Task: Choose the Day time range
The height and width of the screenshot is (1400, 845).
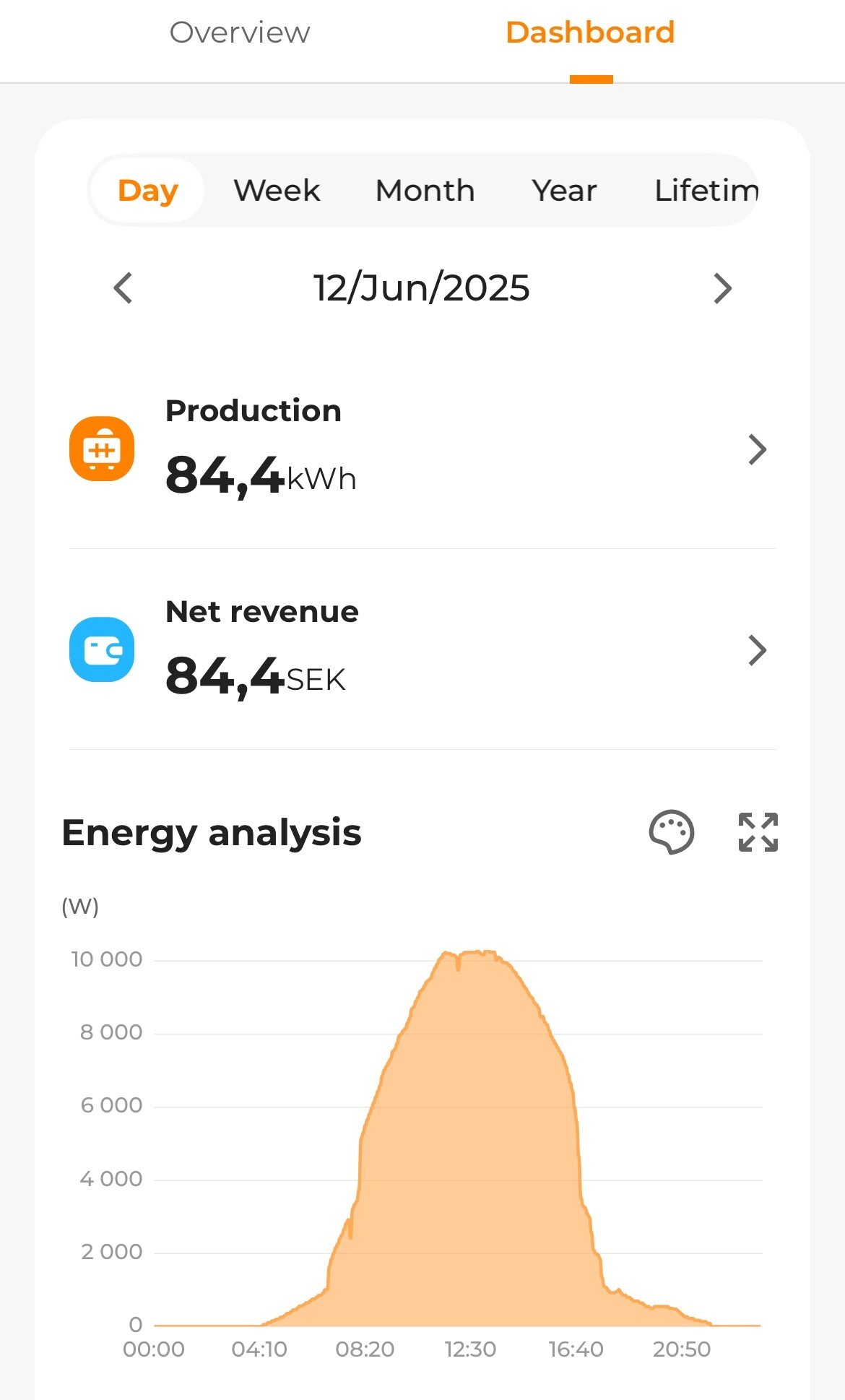Action: click(x=148, y=191)
